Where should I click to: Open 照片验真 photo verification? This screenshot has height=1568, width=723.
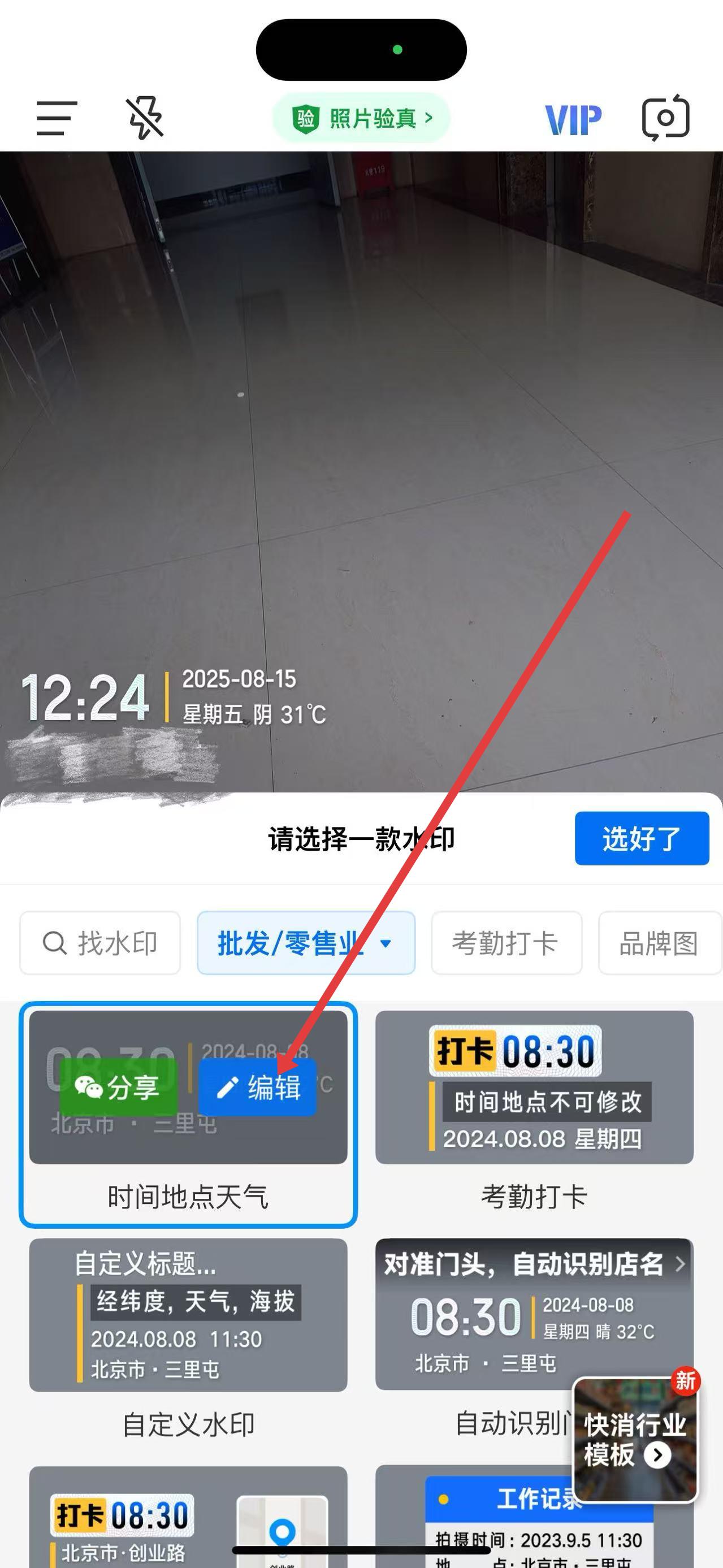361,118
